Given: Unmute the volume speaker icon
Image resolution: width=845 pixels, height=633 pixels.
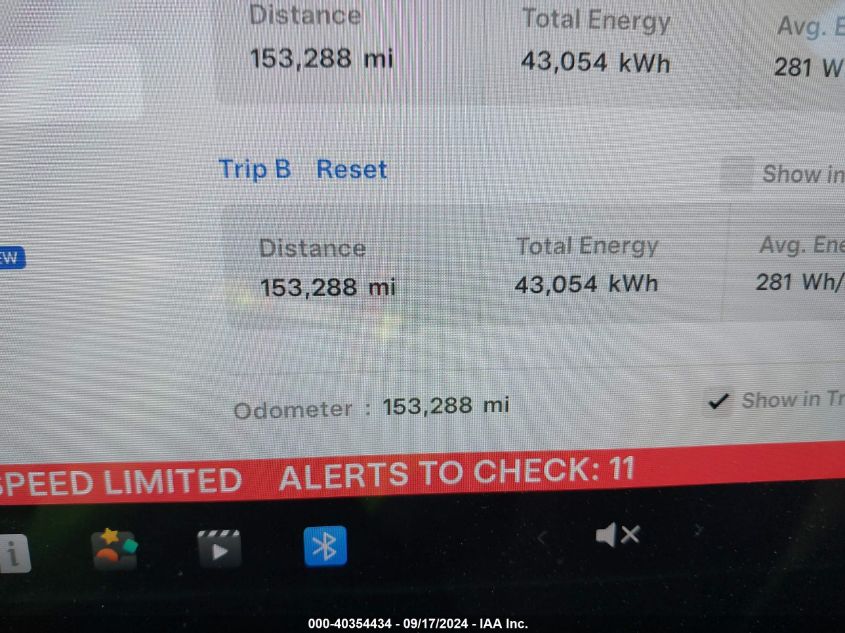Looking at the screenshot, I should click(616, 536).
